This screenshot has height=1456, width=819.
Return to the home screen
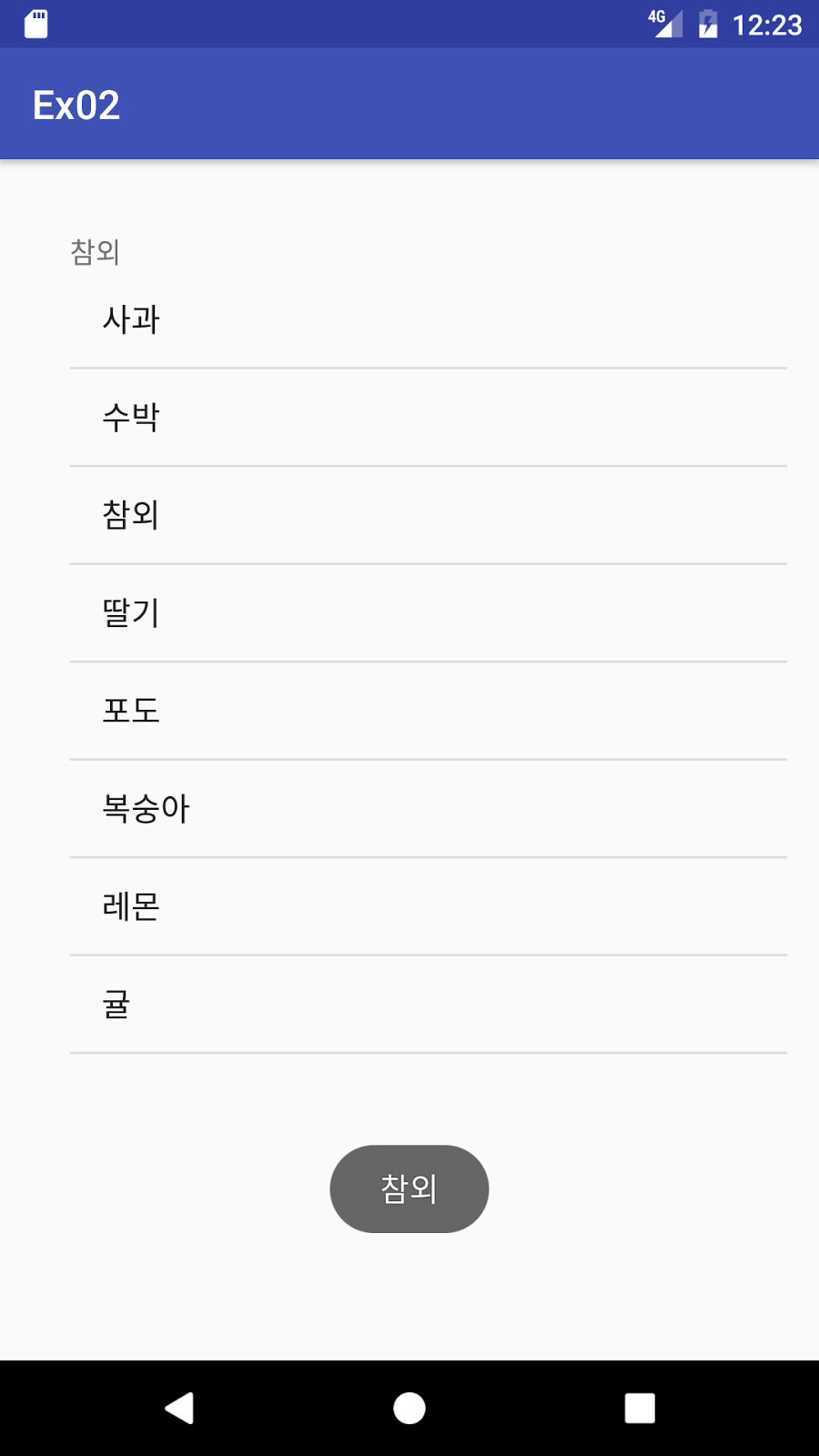(x=409, y=1408)
